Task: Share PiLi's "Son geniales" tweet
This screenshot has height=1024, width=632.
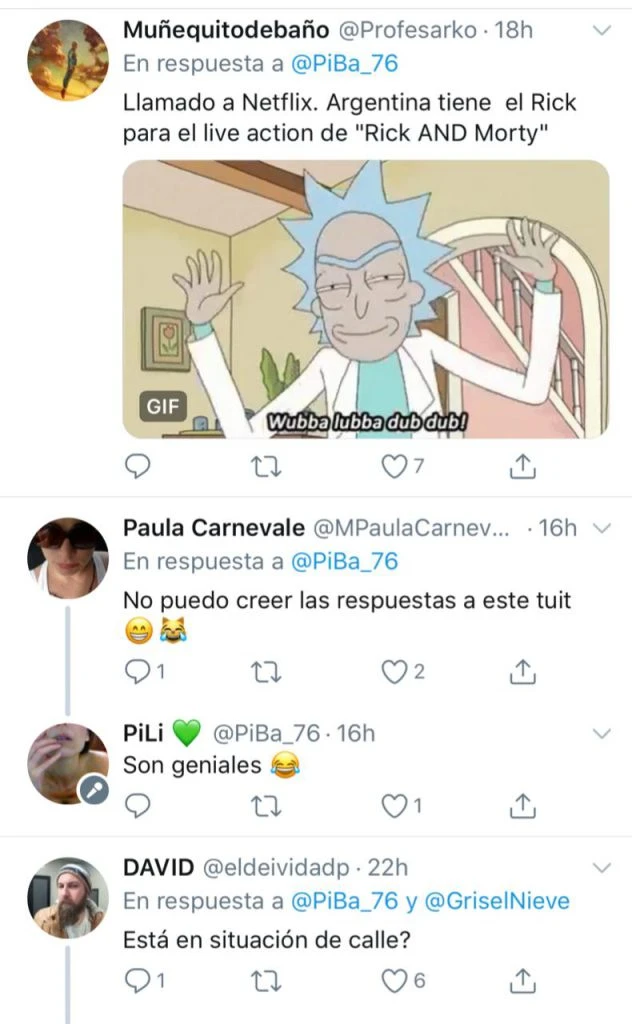Action: point(523,805)
